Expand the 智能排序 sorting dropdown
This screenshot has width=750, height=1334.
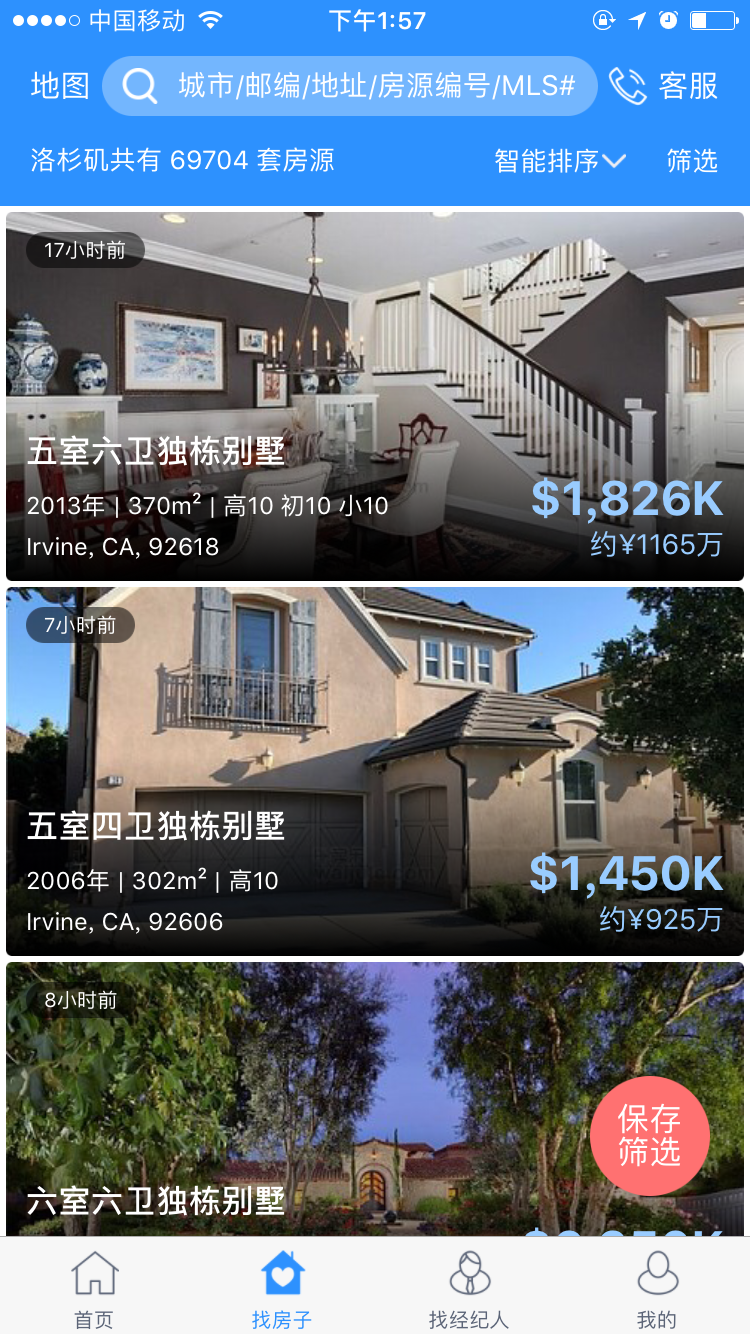click(x=559, y=160)
